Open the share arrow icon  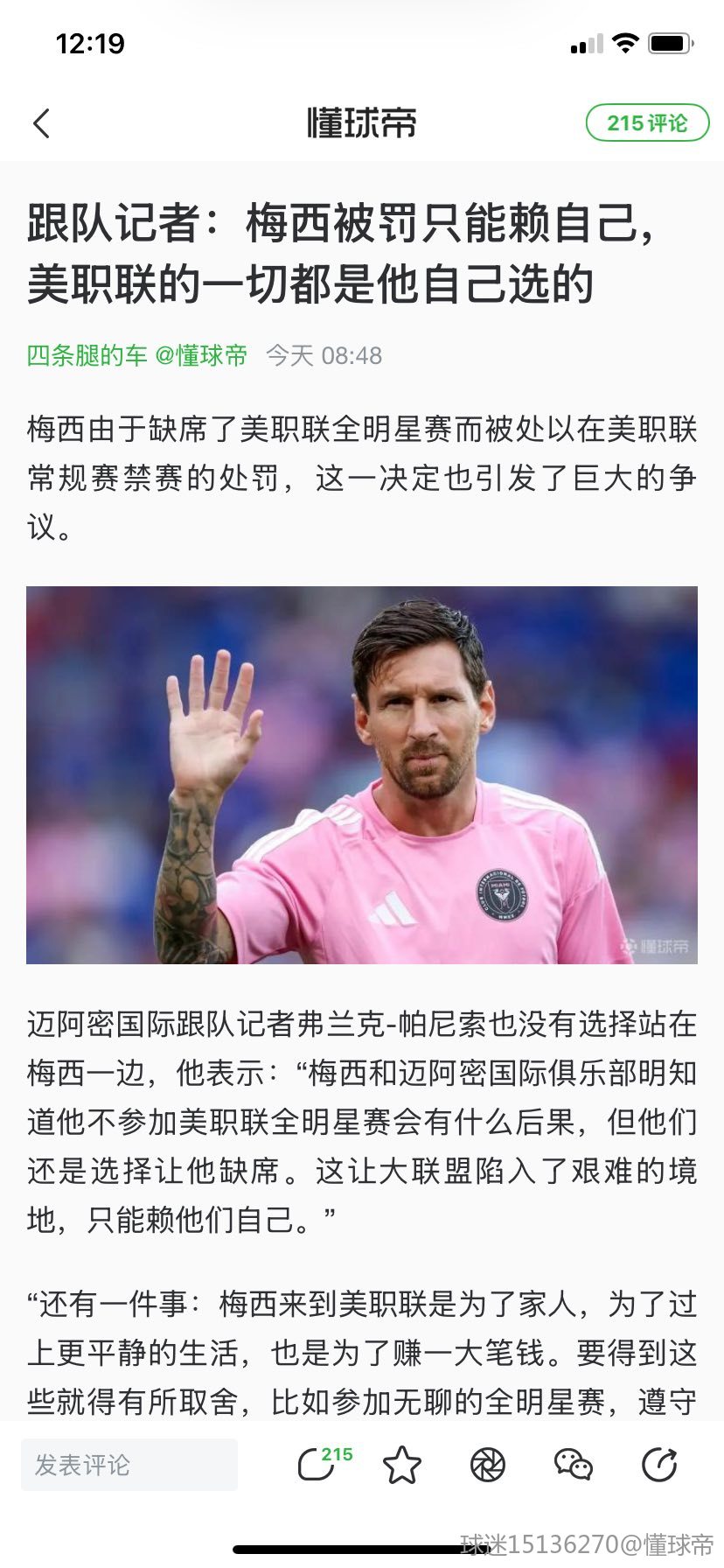(x=659, y=1465)
